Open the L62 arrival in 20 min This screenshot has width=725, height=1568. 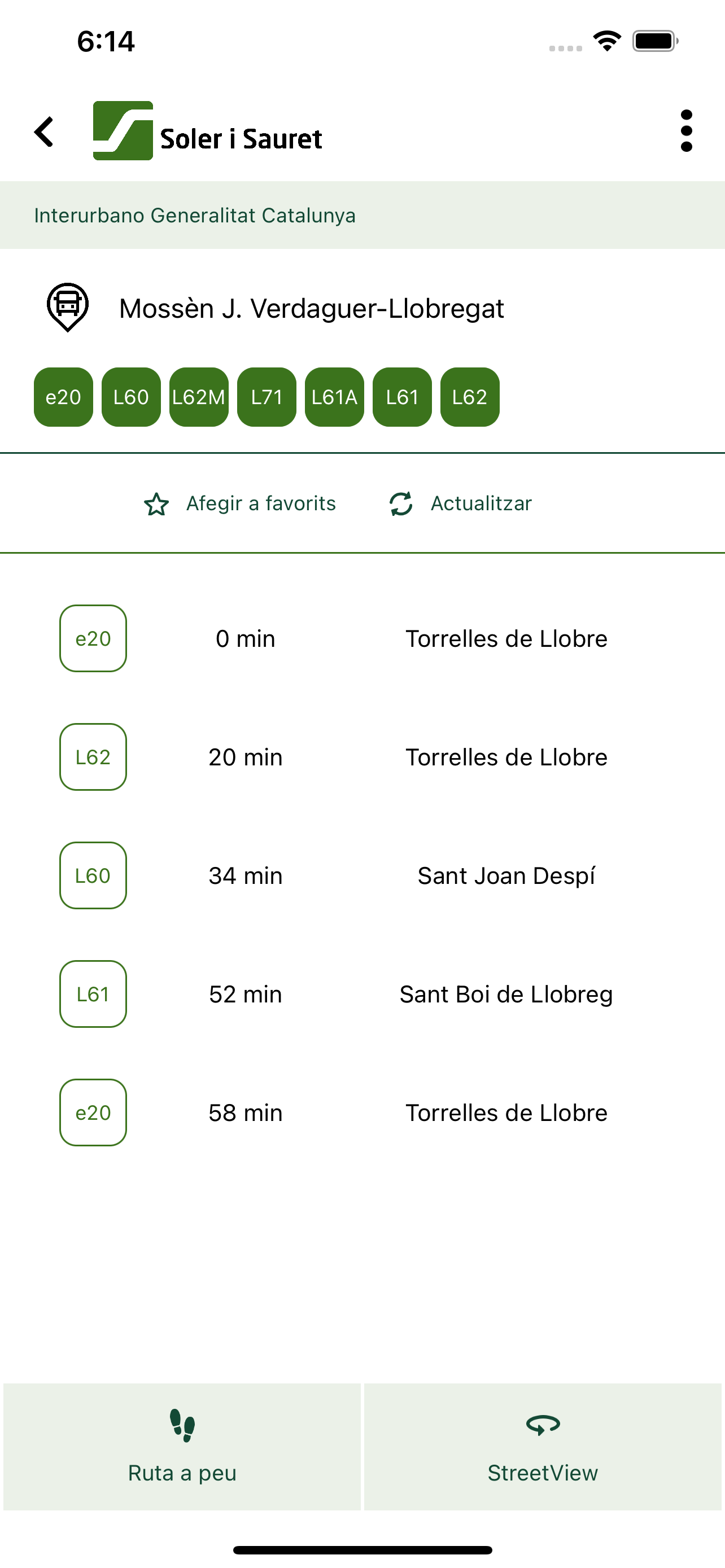pos(362,757)
